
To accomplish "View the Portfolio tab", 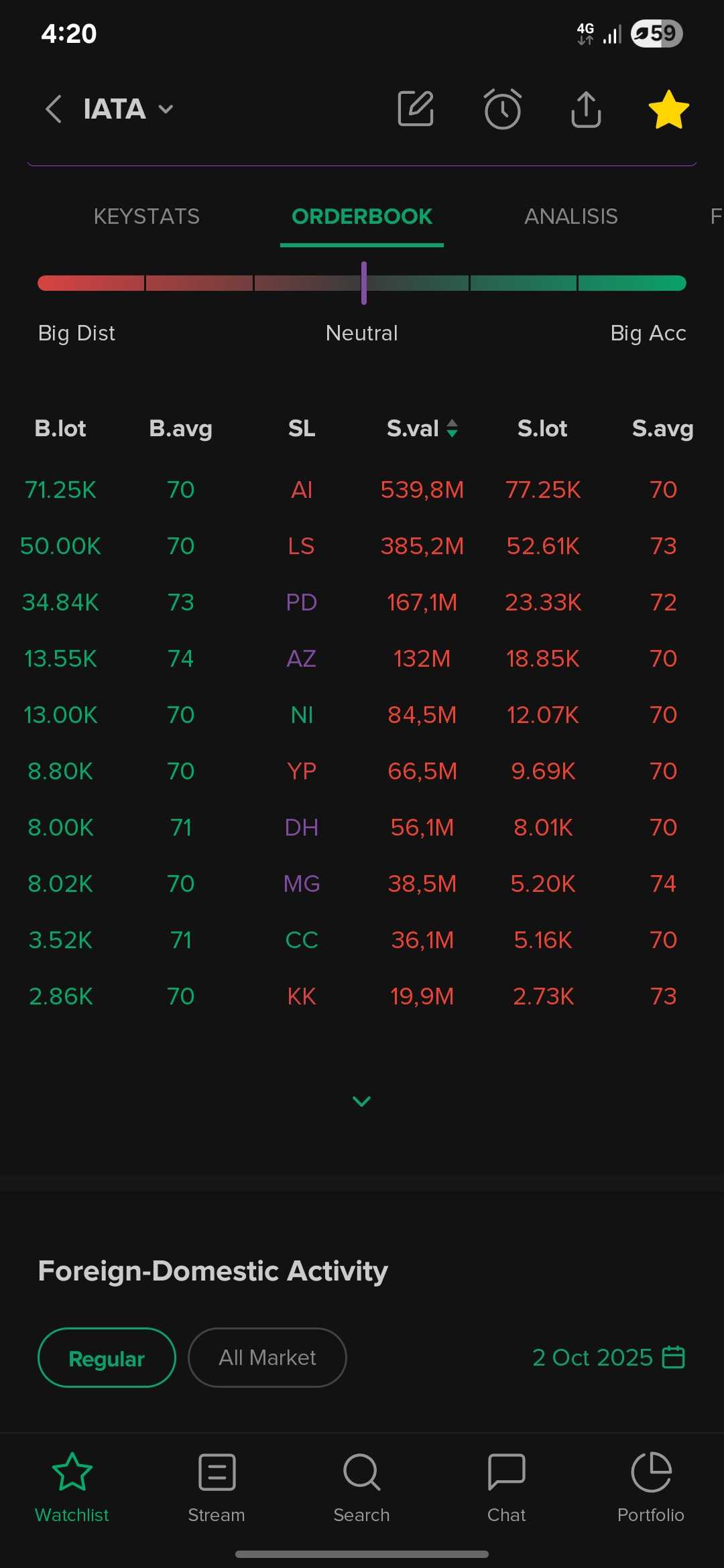I will (650, 1485).
